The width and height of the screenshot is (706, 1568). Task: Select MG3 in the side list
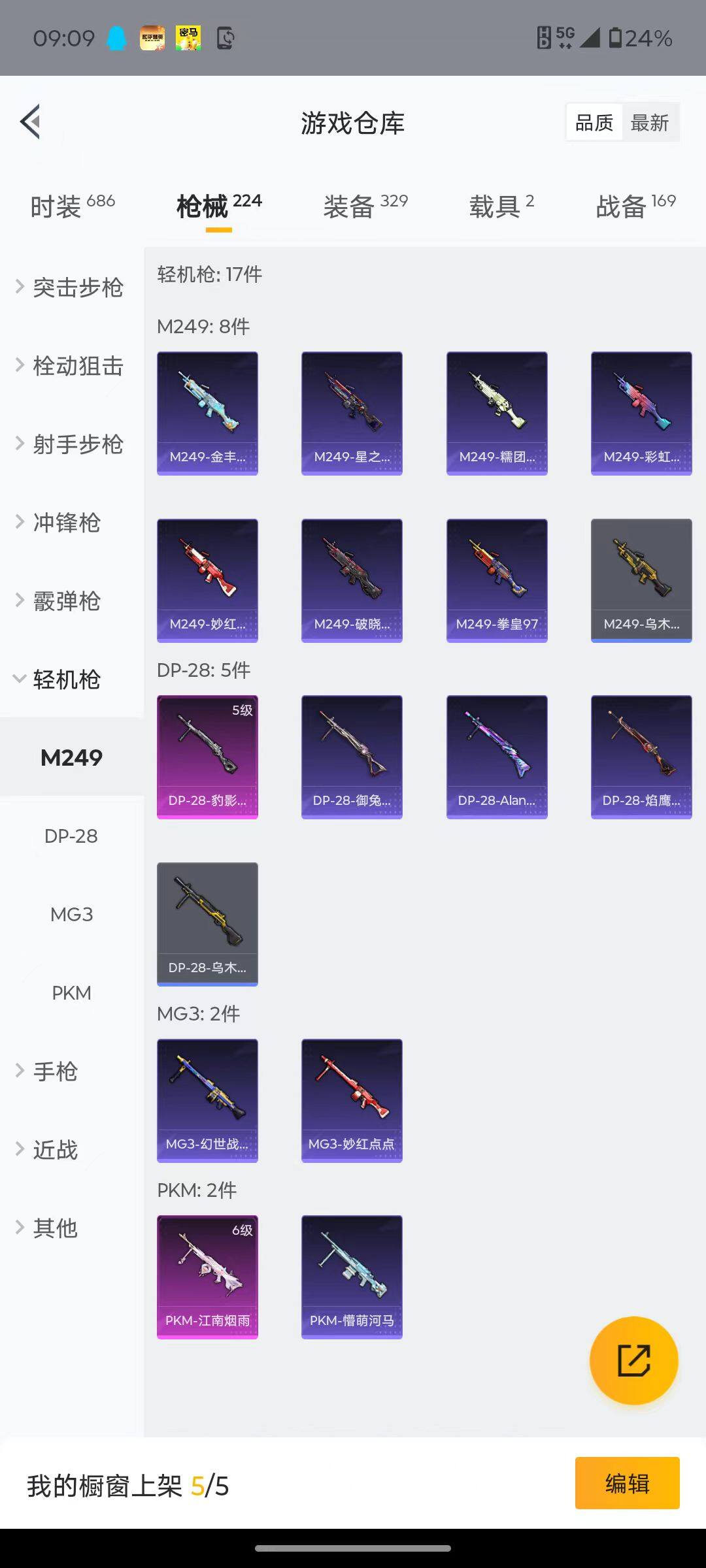(x=71, y=915)
